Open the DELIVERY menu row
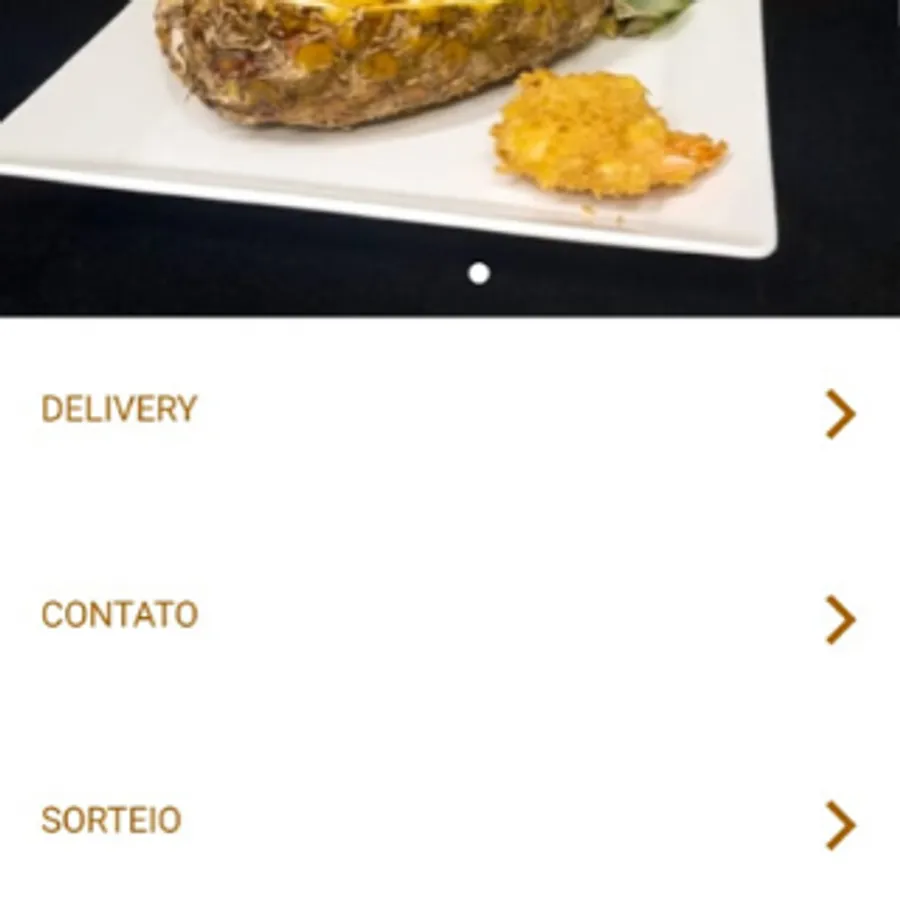The height and width of the screenshot is (900, 900). (449, 411)
